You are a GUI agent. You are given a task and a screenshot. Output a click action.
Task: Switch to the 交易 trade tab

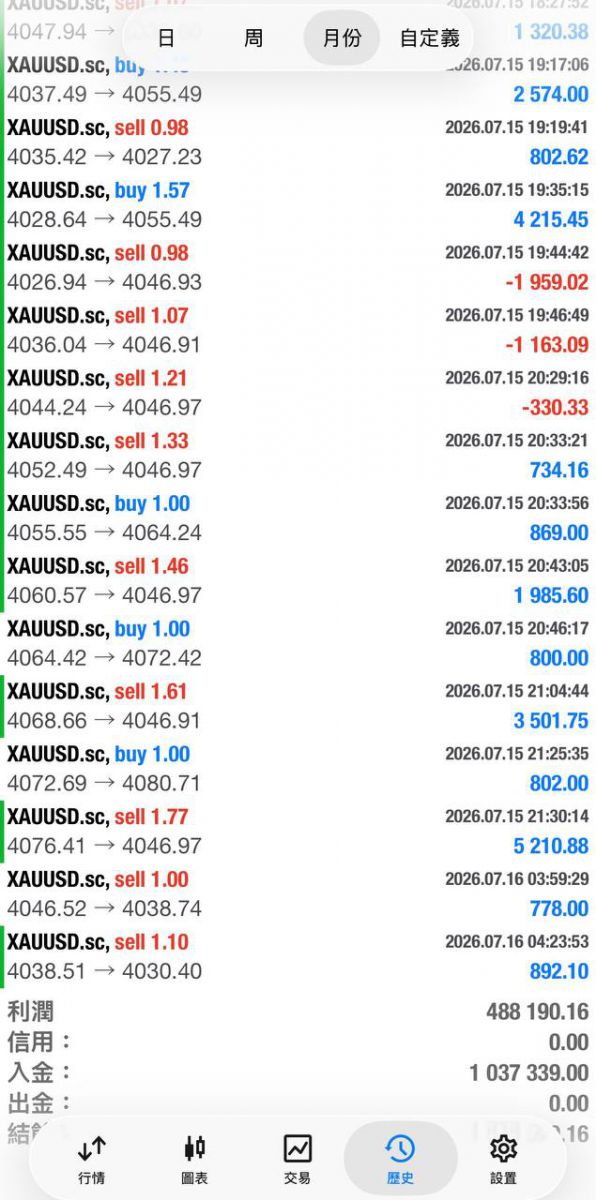click(x=297, y=1160)
